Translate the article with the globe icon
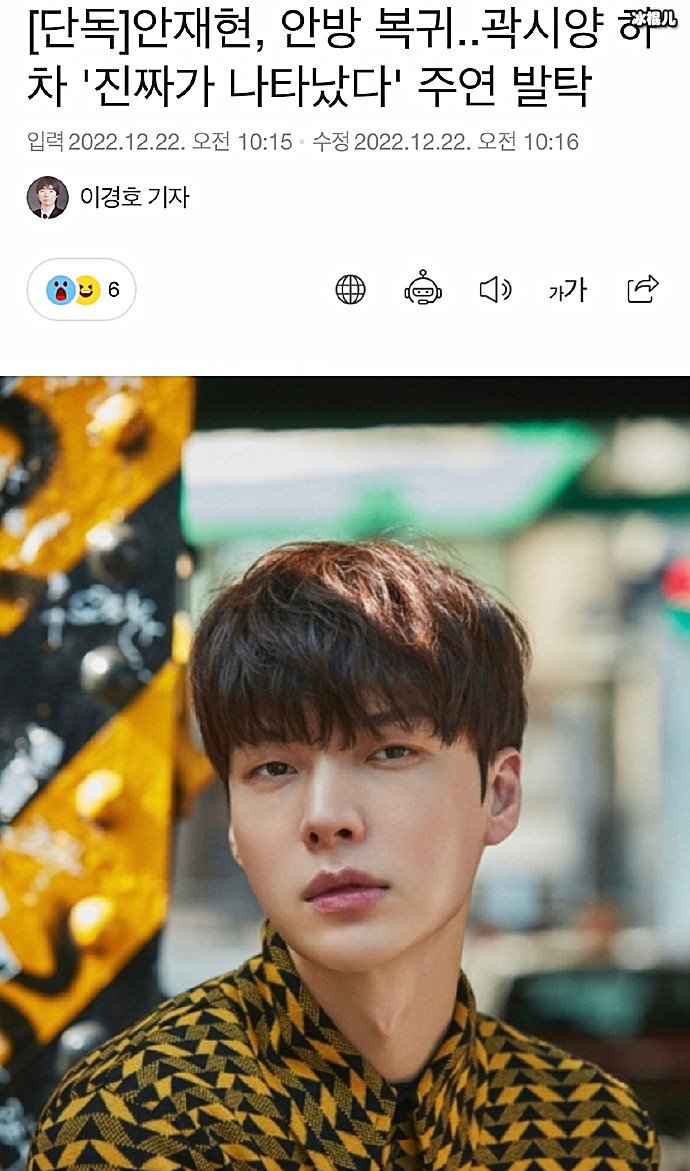Screen dimensions: 690x1171 [x=350, y=290]
